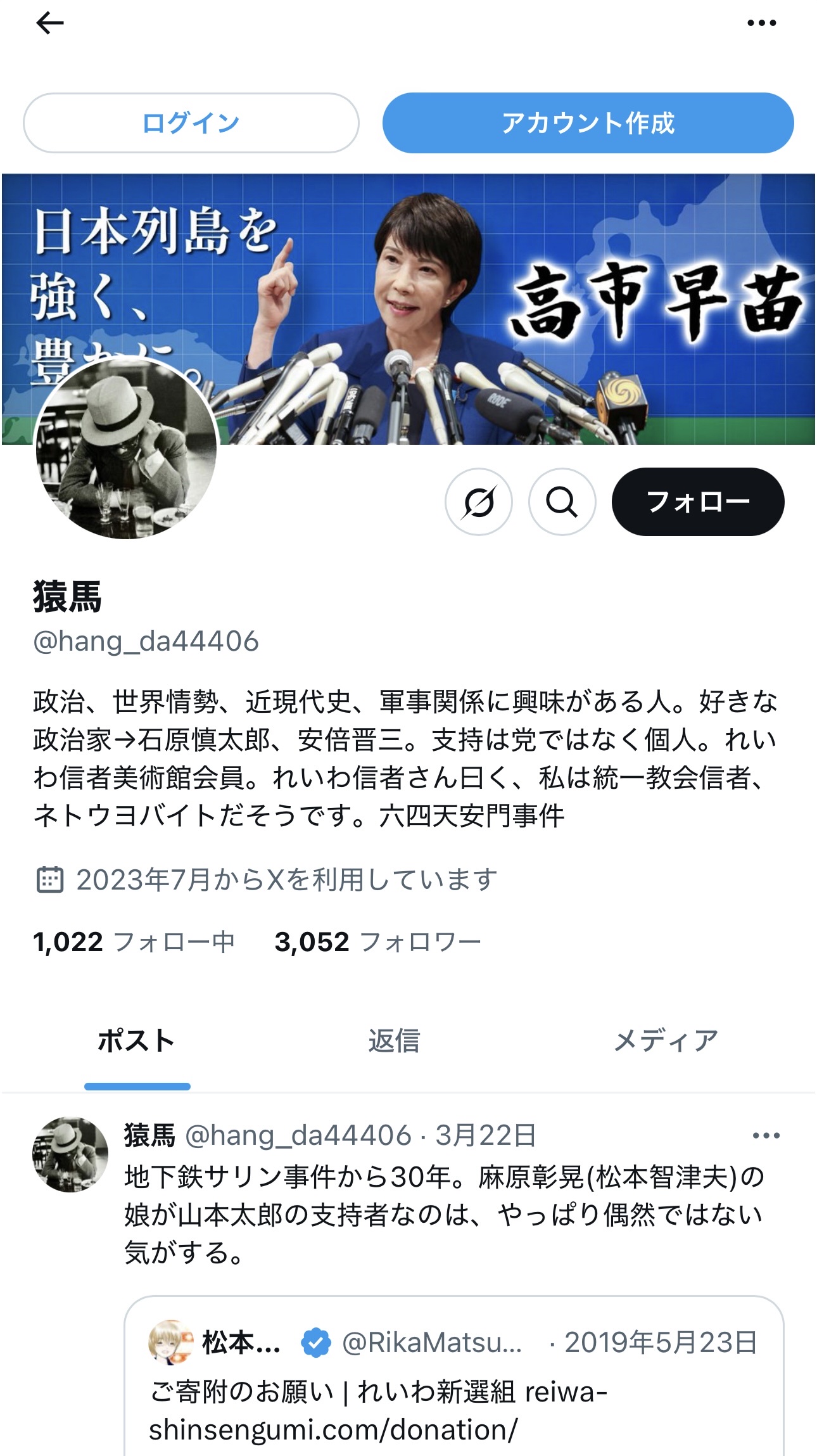The width and height of the screenshot is (817, 1456).
Task: Go back using the top-left arrow
Action: pos(49,23)
